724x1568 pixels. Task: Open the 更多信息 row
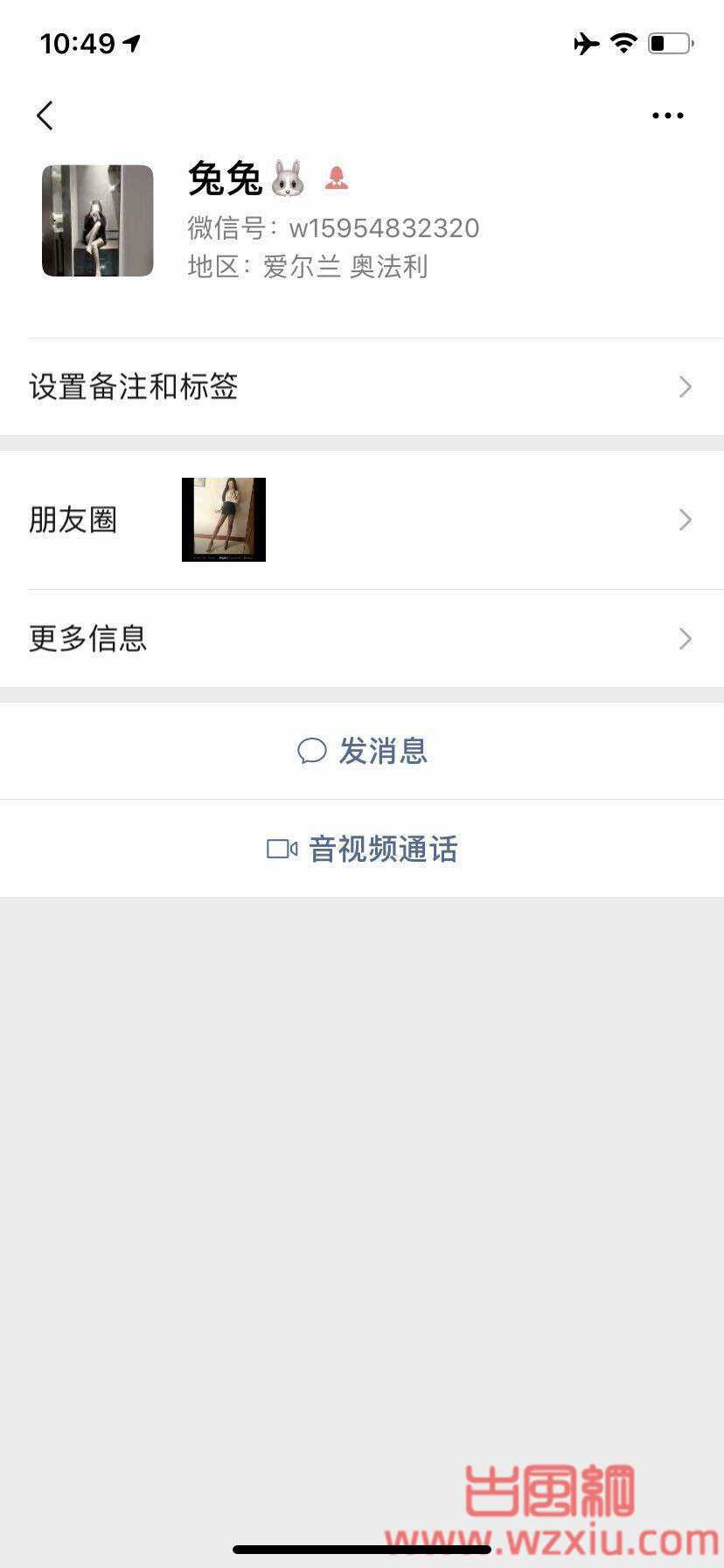click(362, 639)
